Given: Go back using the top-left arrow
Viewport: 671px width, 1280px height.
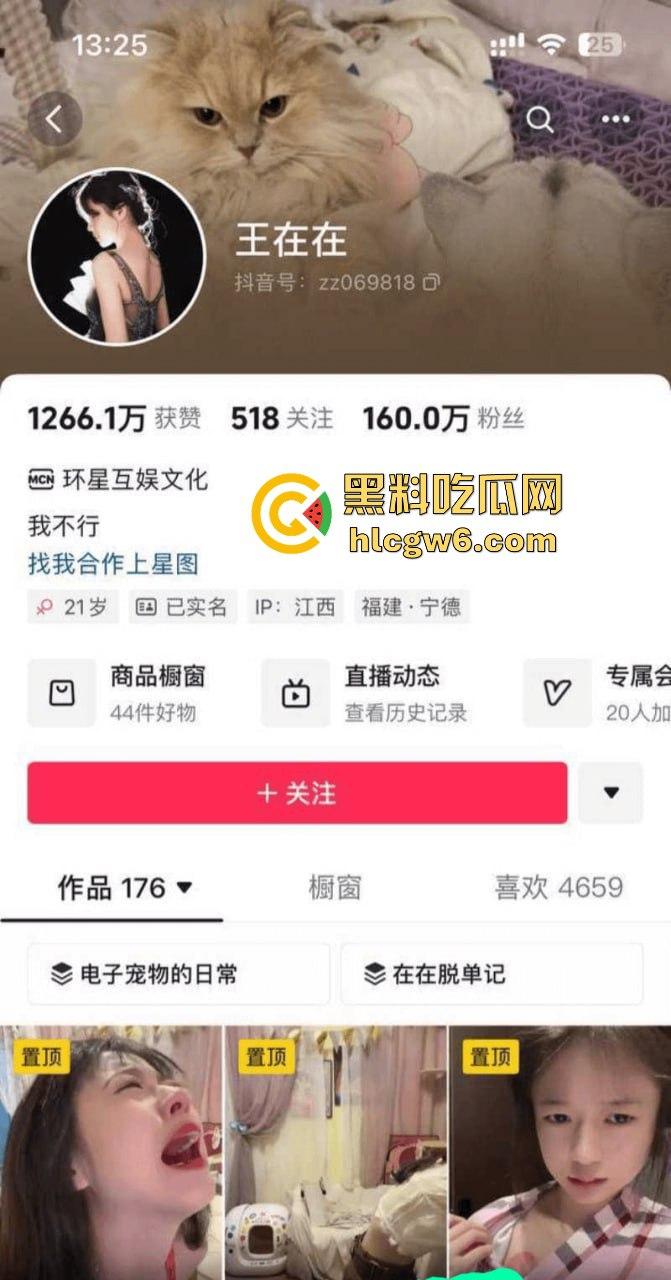Looking at the screenshot, I should point(54,120).
